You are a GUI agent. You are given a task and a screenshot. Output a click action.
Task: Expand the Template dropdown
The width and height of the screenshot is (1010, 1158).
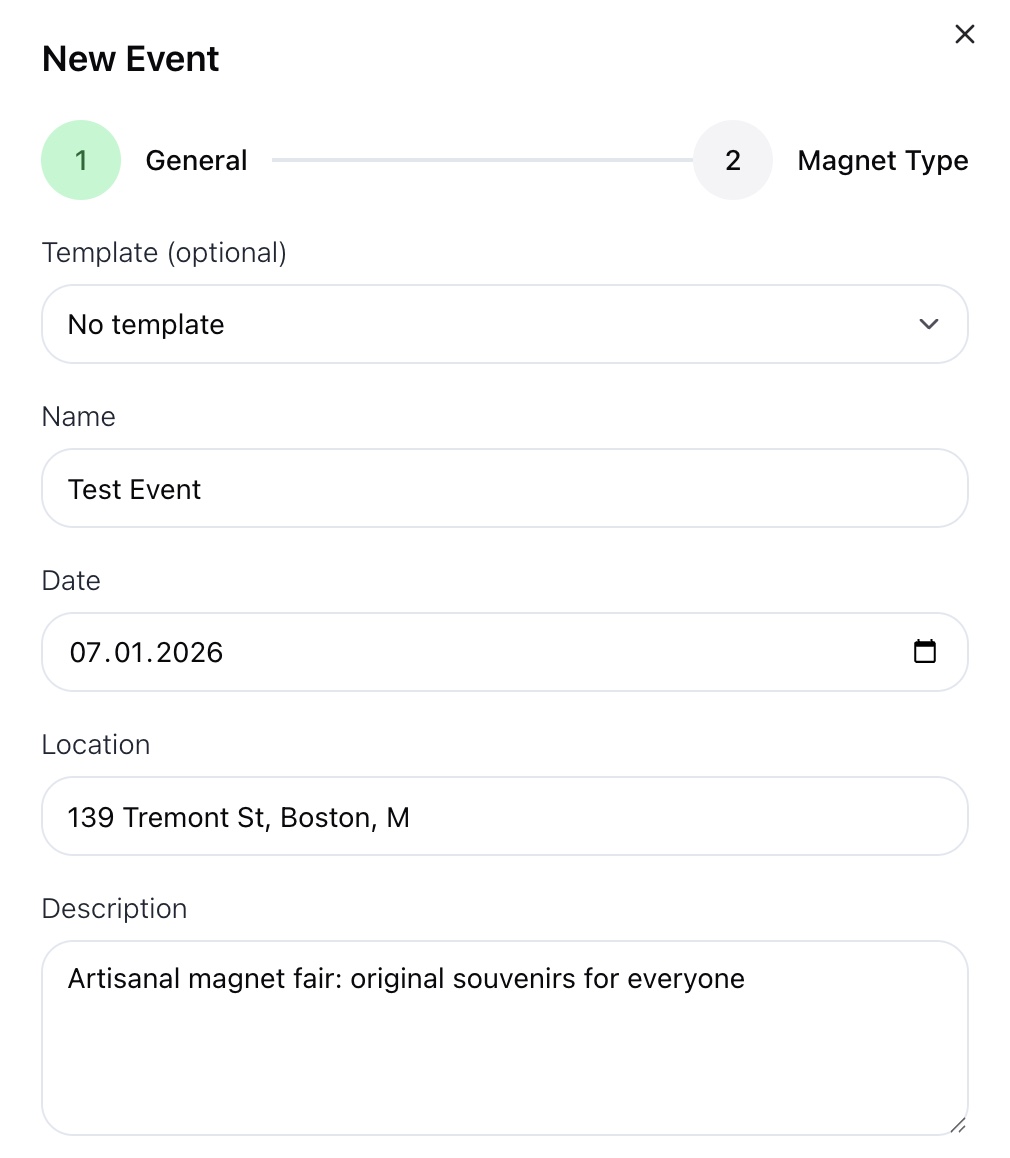point(504,324)
